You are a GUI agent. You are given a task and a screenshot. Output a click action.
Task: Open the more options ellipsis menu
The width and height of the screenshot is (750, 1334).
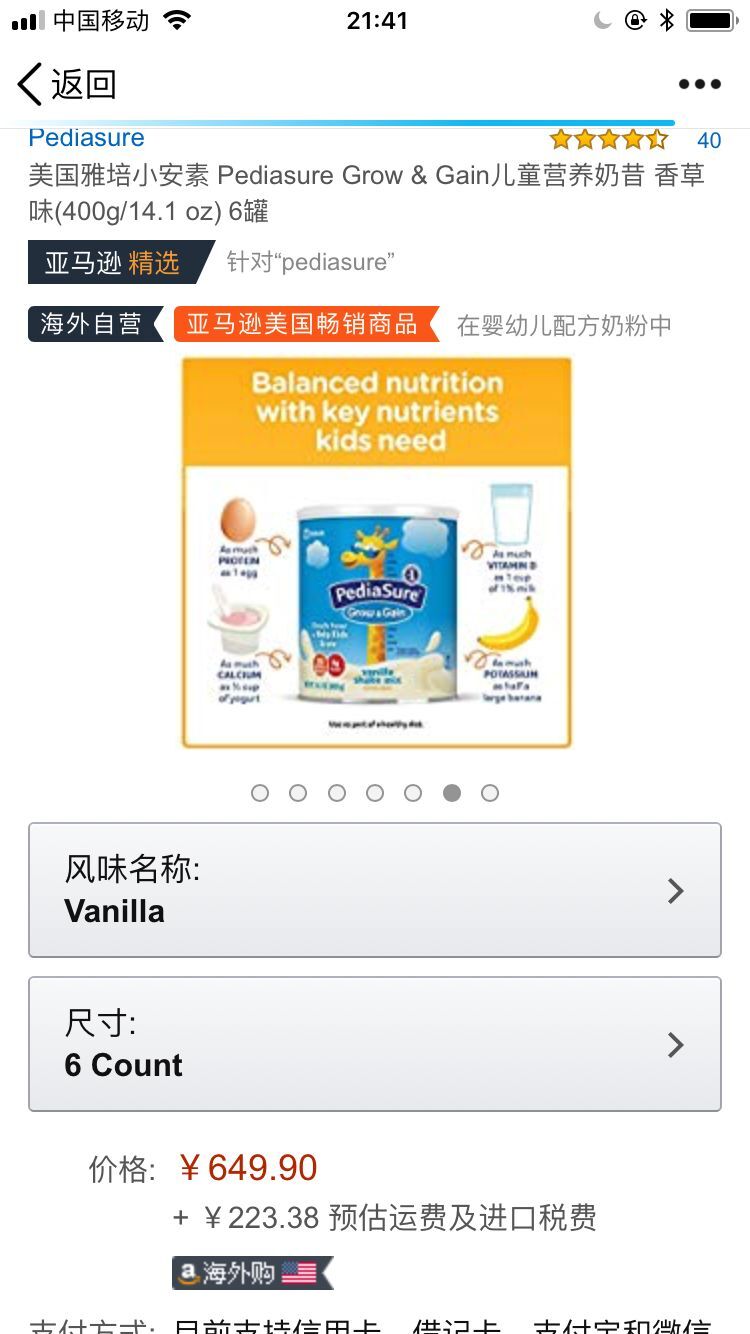(699, 84)
